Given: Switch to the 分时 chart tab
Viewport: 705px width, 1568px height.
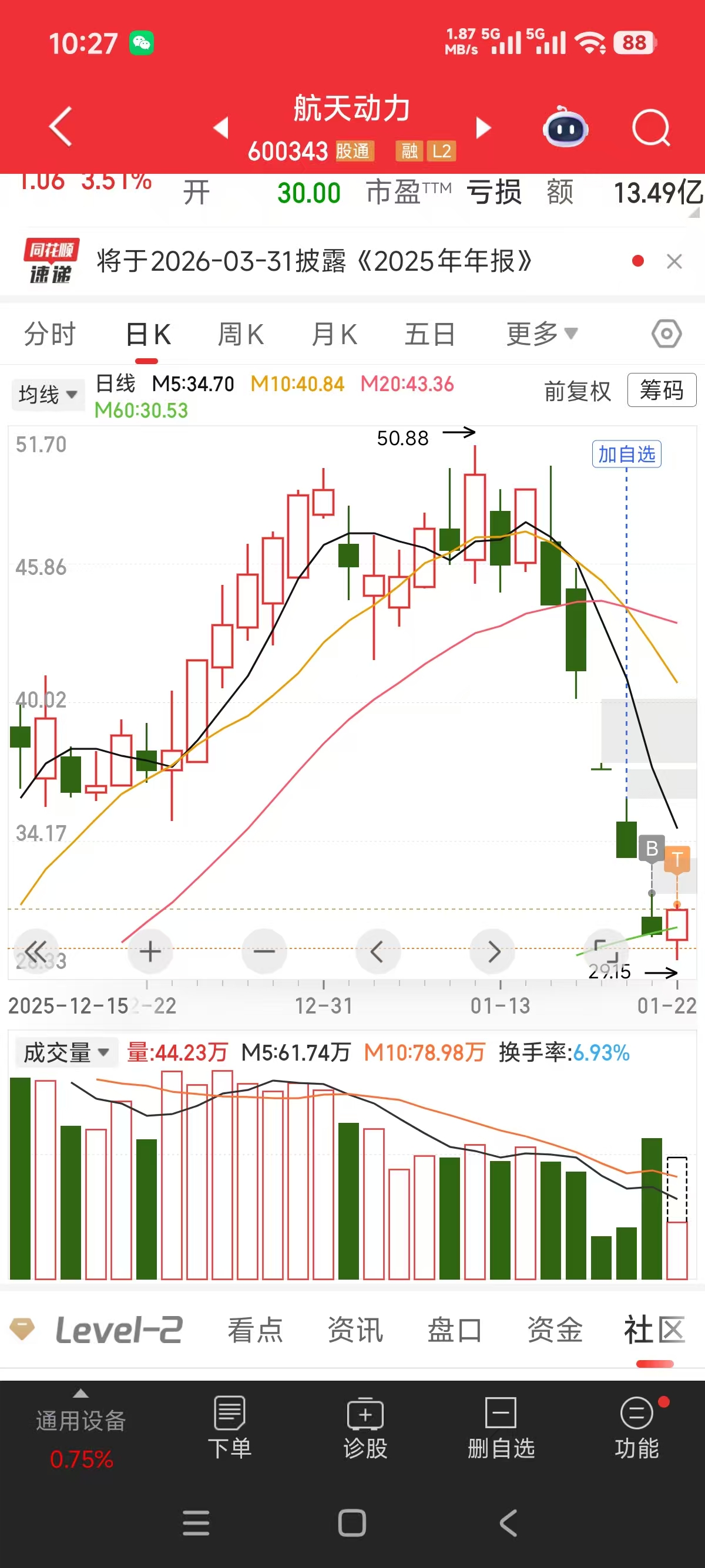Looking at the screenshot, I should point(50,334).
